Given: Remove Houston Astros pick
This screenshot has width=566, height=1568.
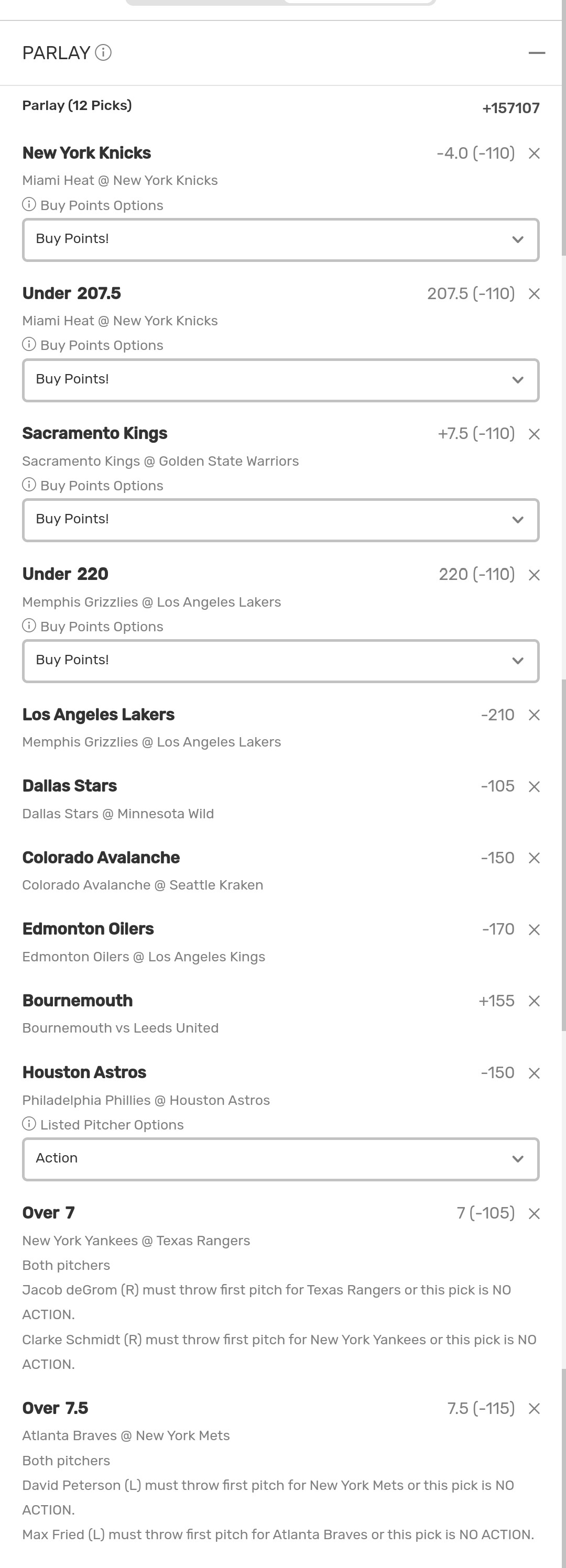Looking at the screenshot, I should coord(535,1073).
